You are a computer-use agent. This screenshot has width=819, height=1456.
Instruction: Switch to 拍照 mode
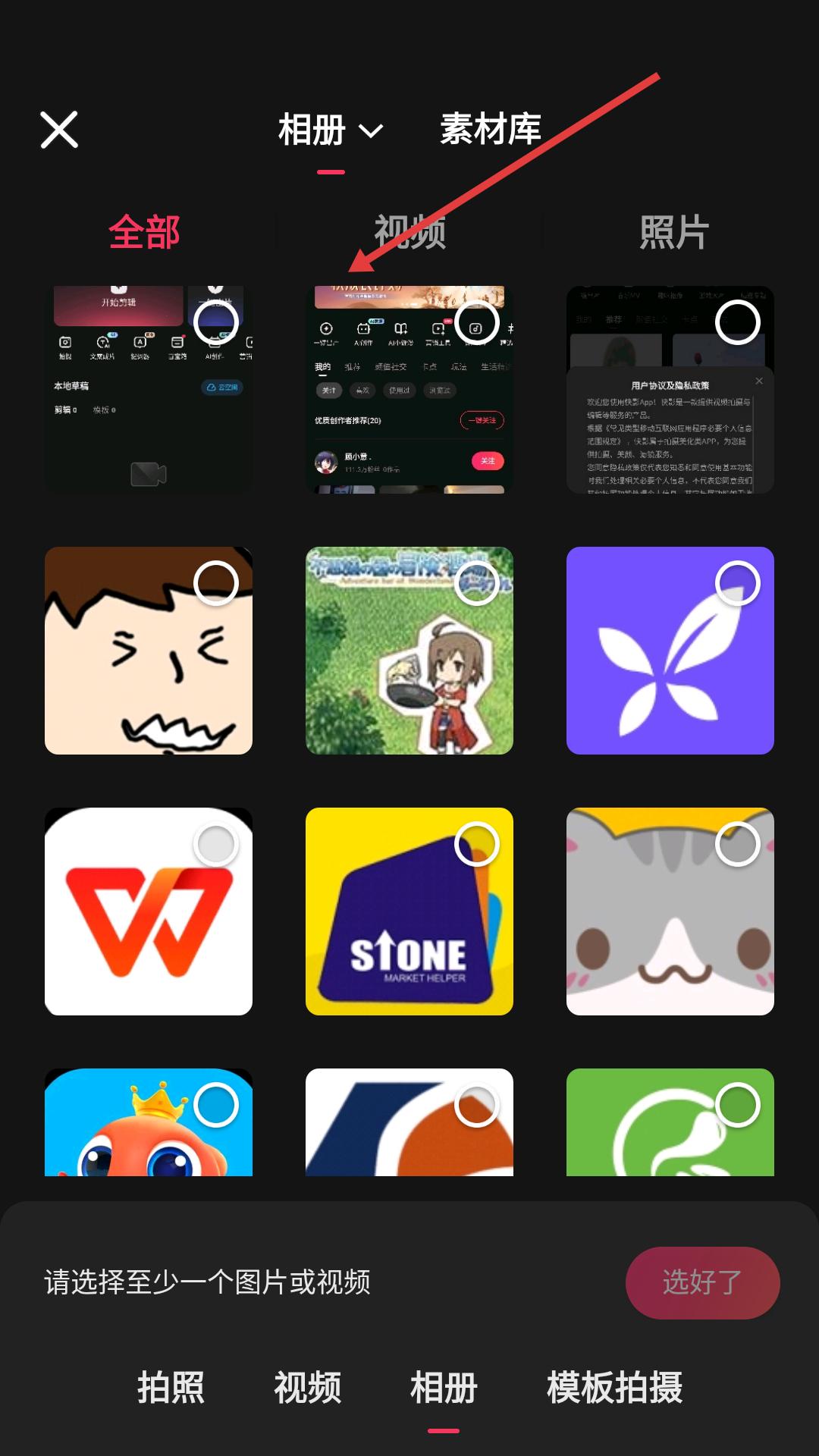click(x=171, y=1387)
